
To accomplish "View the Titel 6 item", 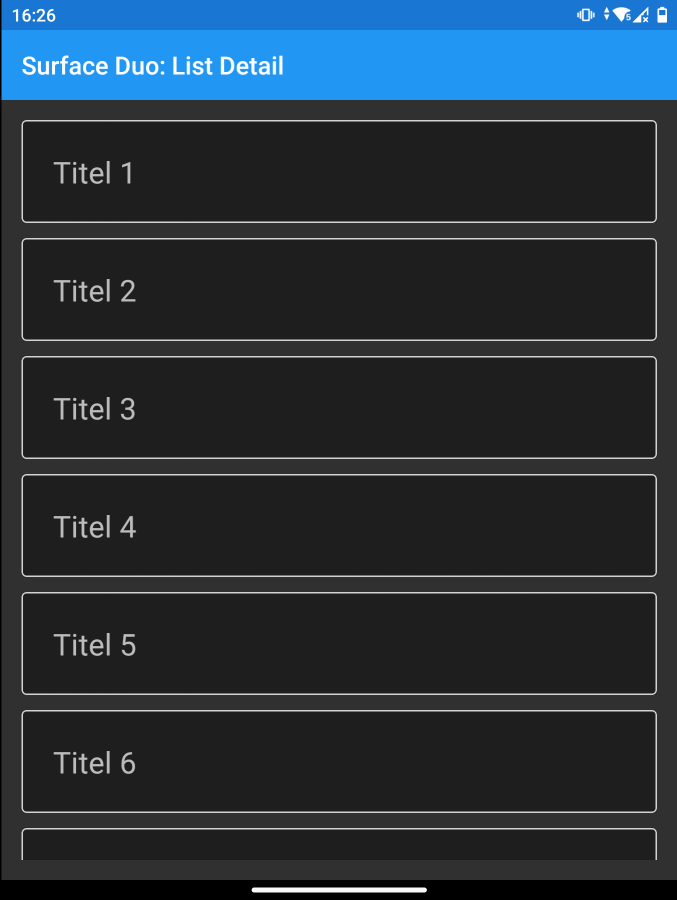I will (338, 762).
